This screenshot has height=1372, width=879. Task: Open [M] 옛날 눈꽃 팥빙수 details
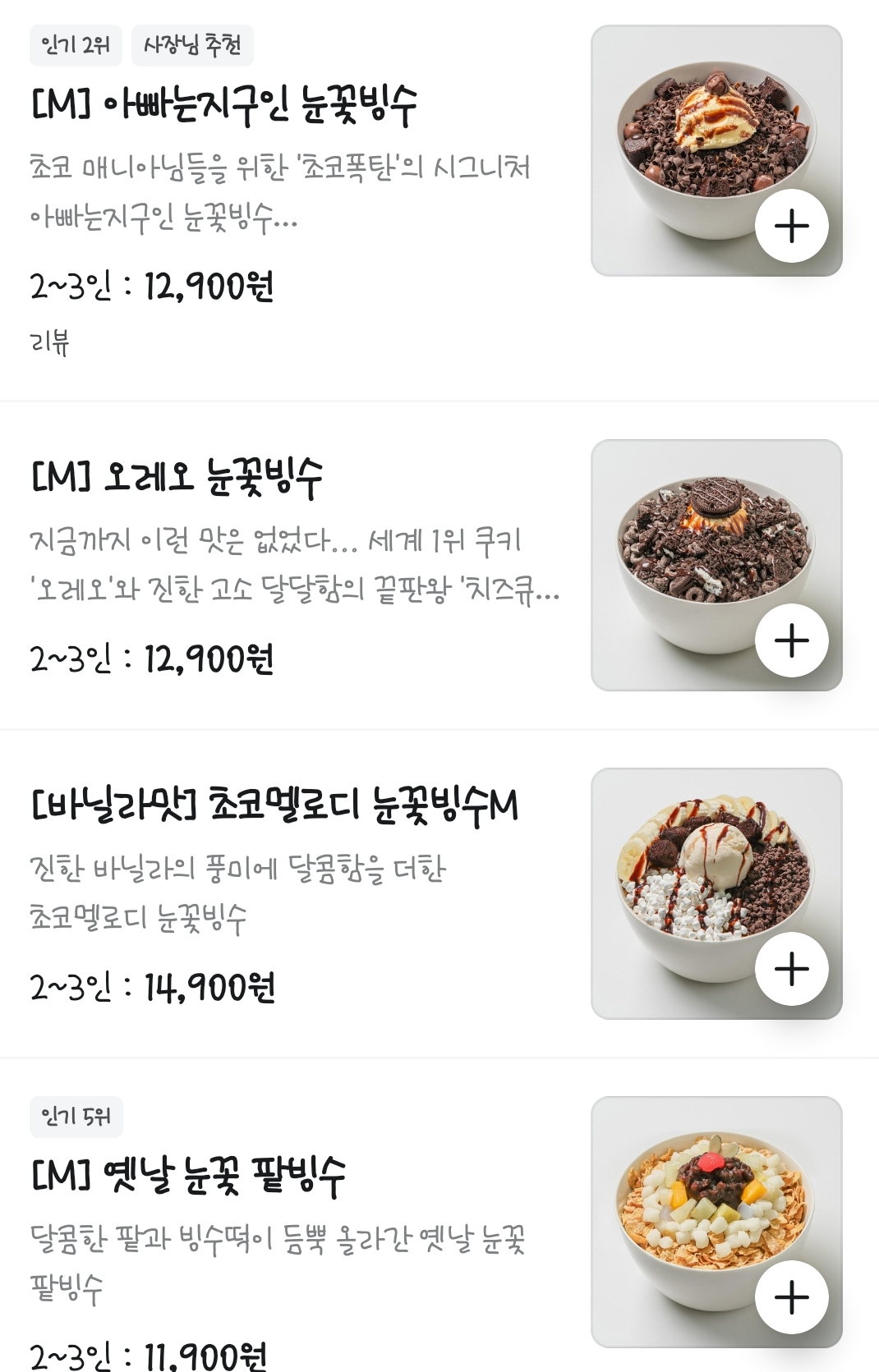188,1176
